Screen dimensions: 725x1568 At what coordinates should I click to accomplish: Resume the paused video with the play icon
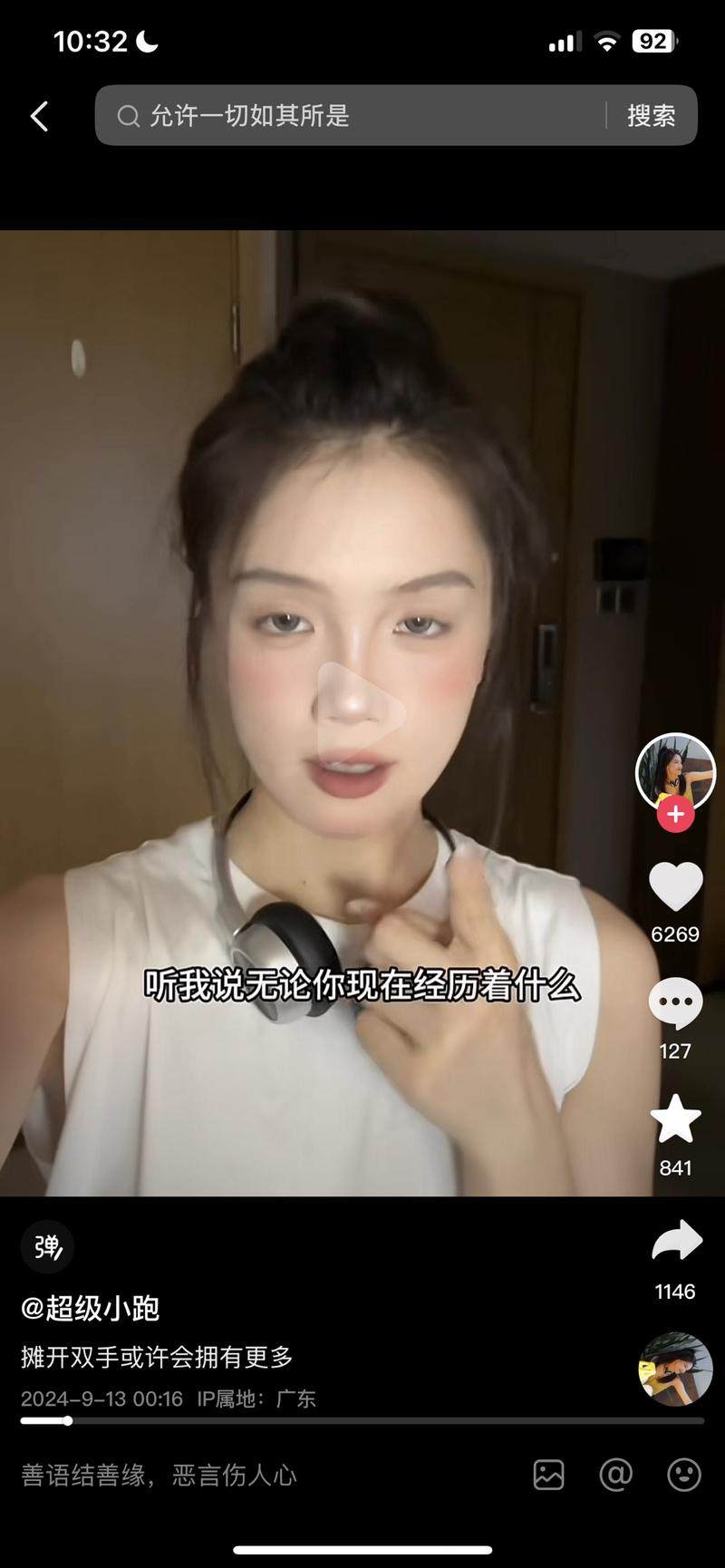[361, 712]
